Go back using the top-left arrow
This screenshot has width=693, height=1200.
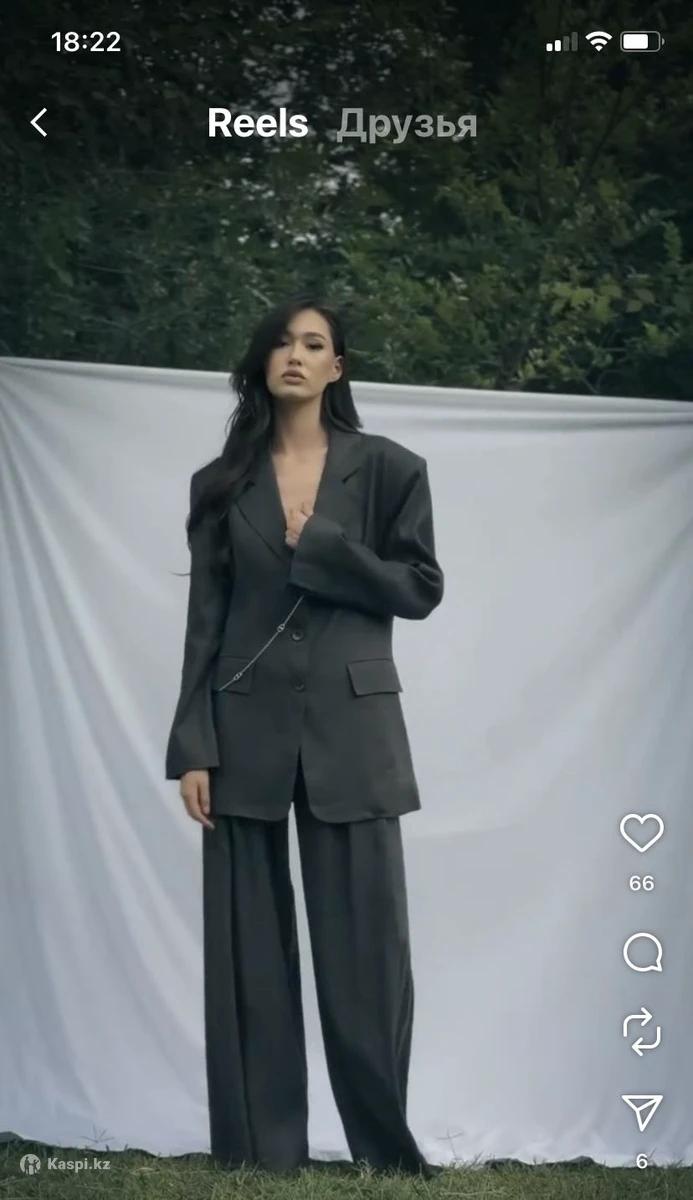[39, 123]
